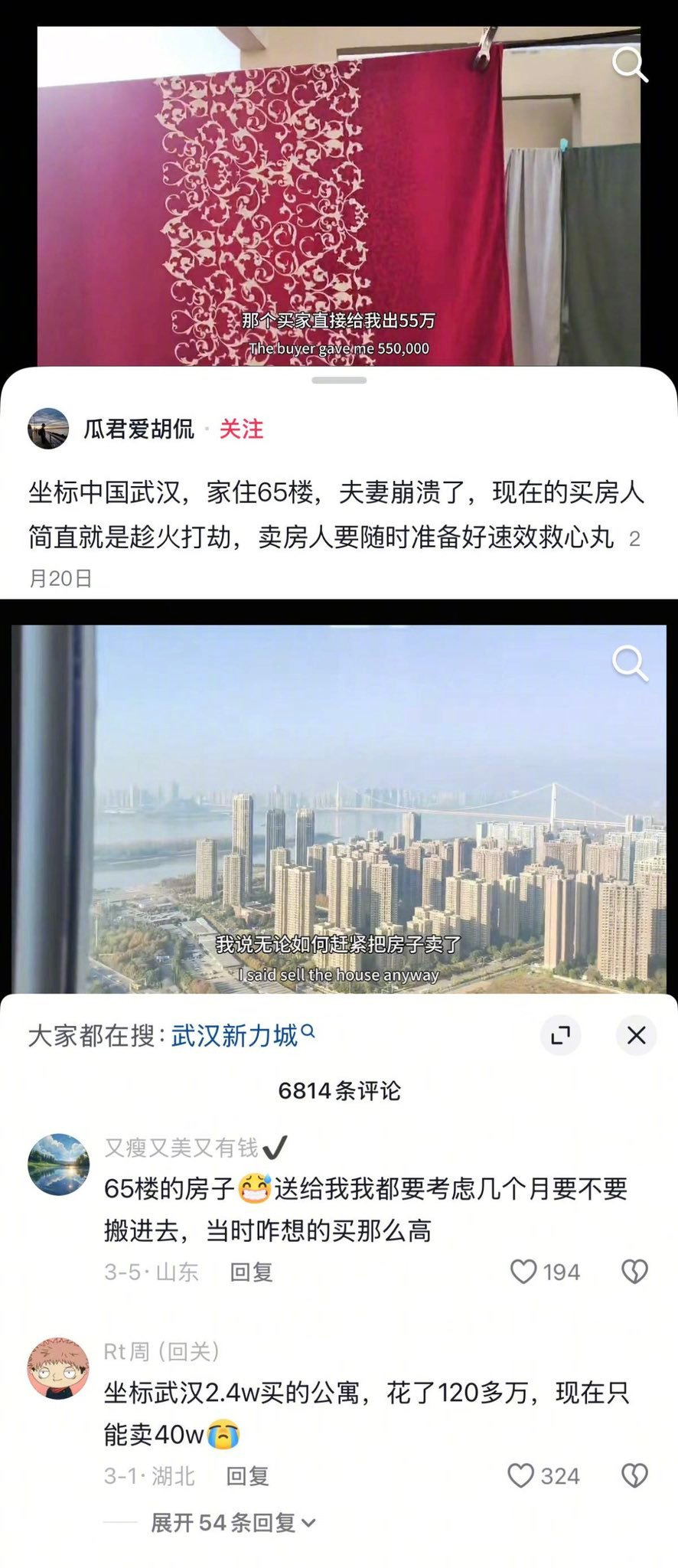Reply to 又瘦又美又有钱's comment via 回复
The image size is (678, 1568).
coord(251,1270)
